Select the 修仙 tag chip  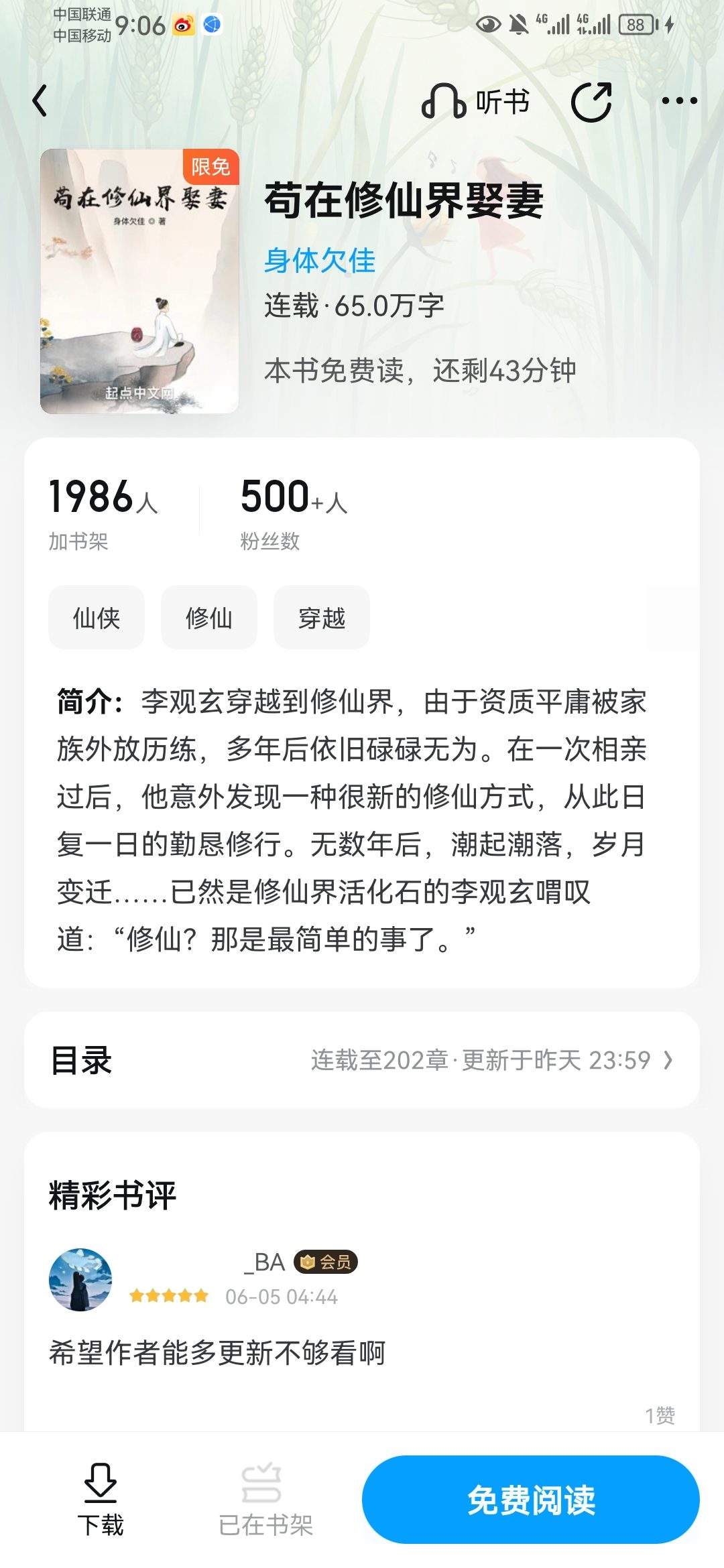click(x=209, y=617)
